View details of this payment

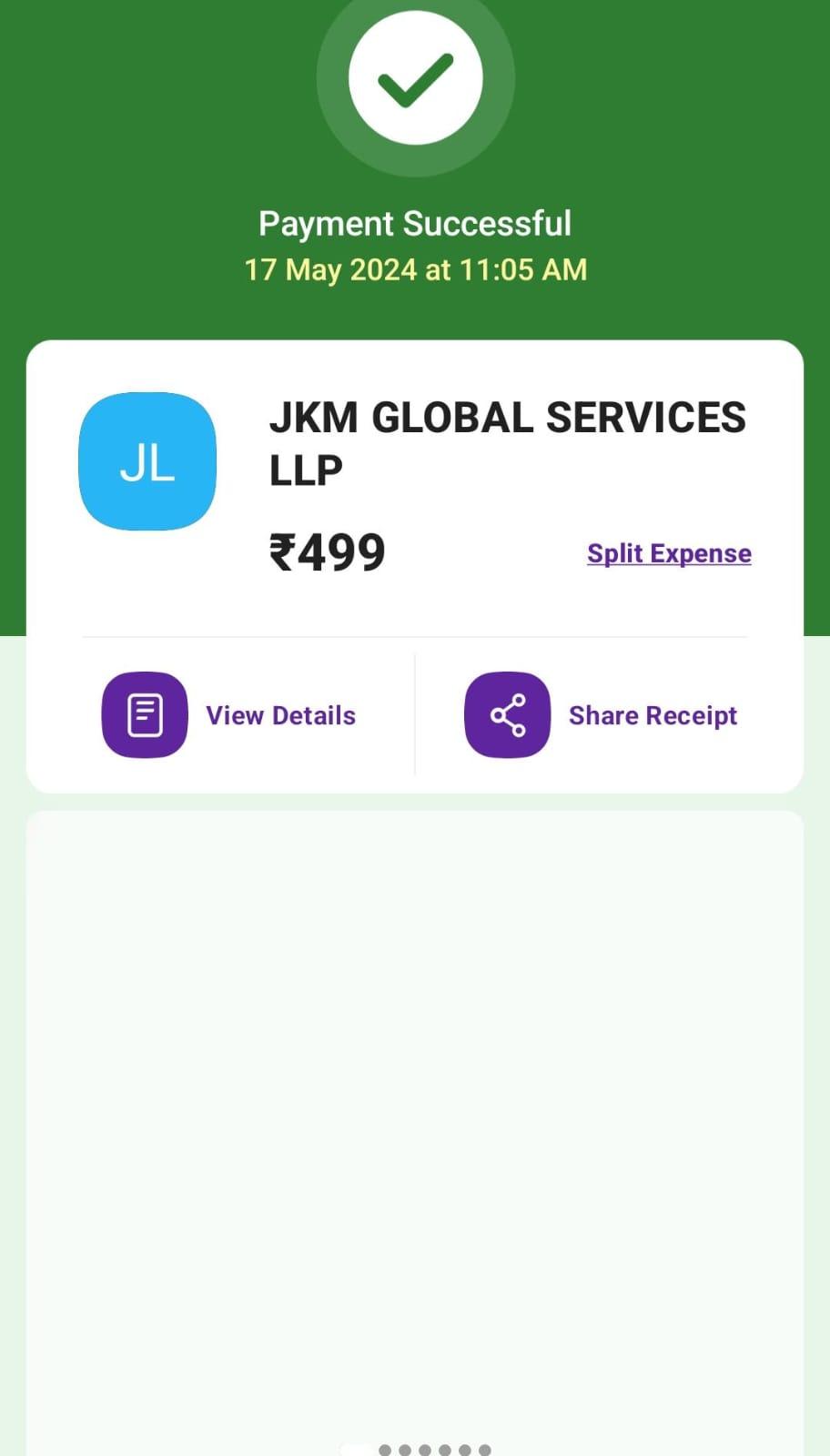click(228, 715)
